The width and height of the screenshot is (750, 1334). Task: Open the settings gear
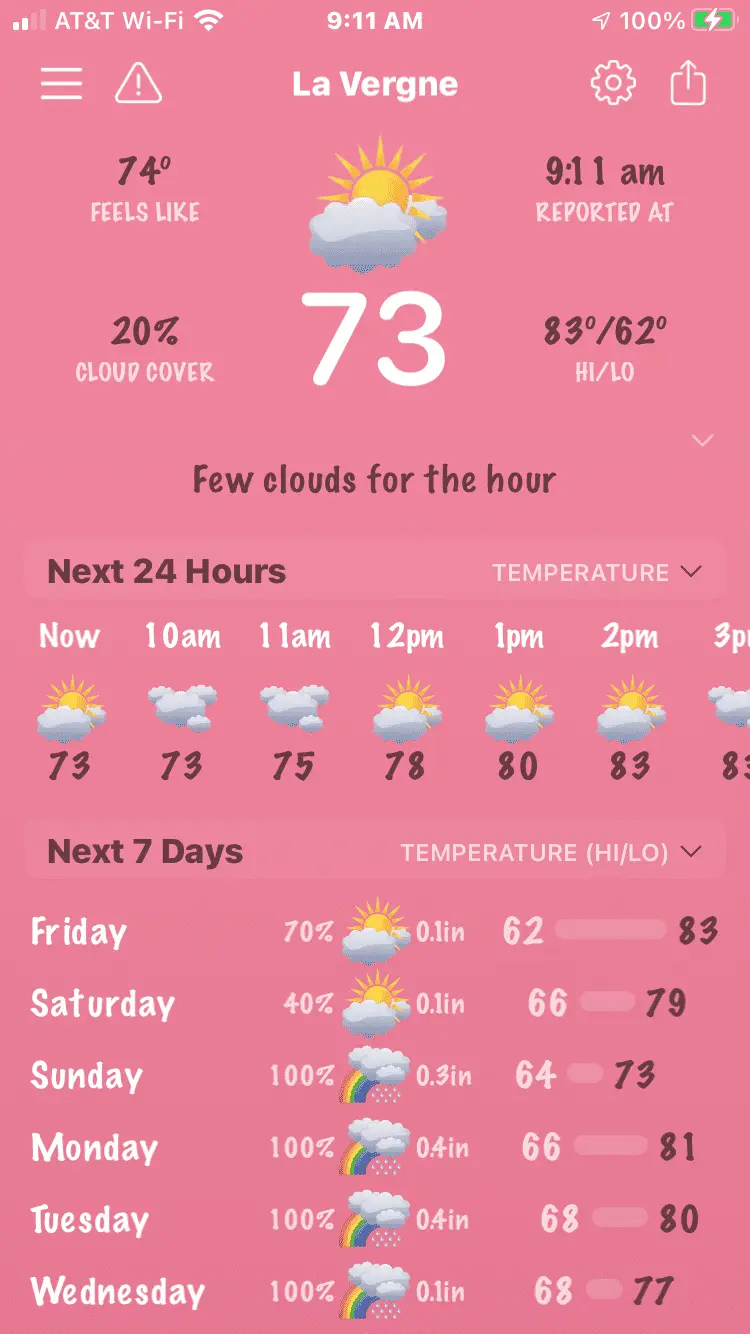612,84
